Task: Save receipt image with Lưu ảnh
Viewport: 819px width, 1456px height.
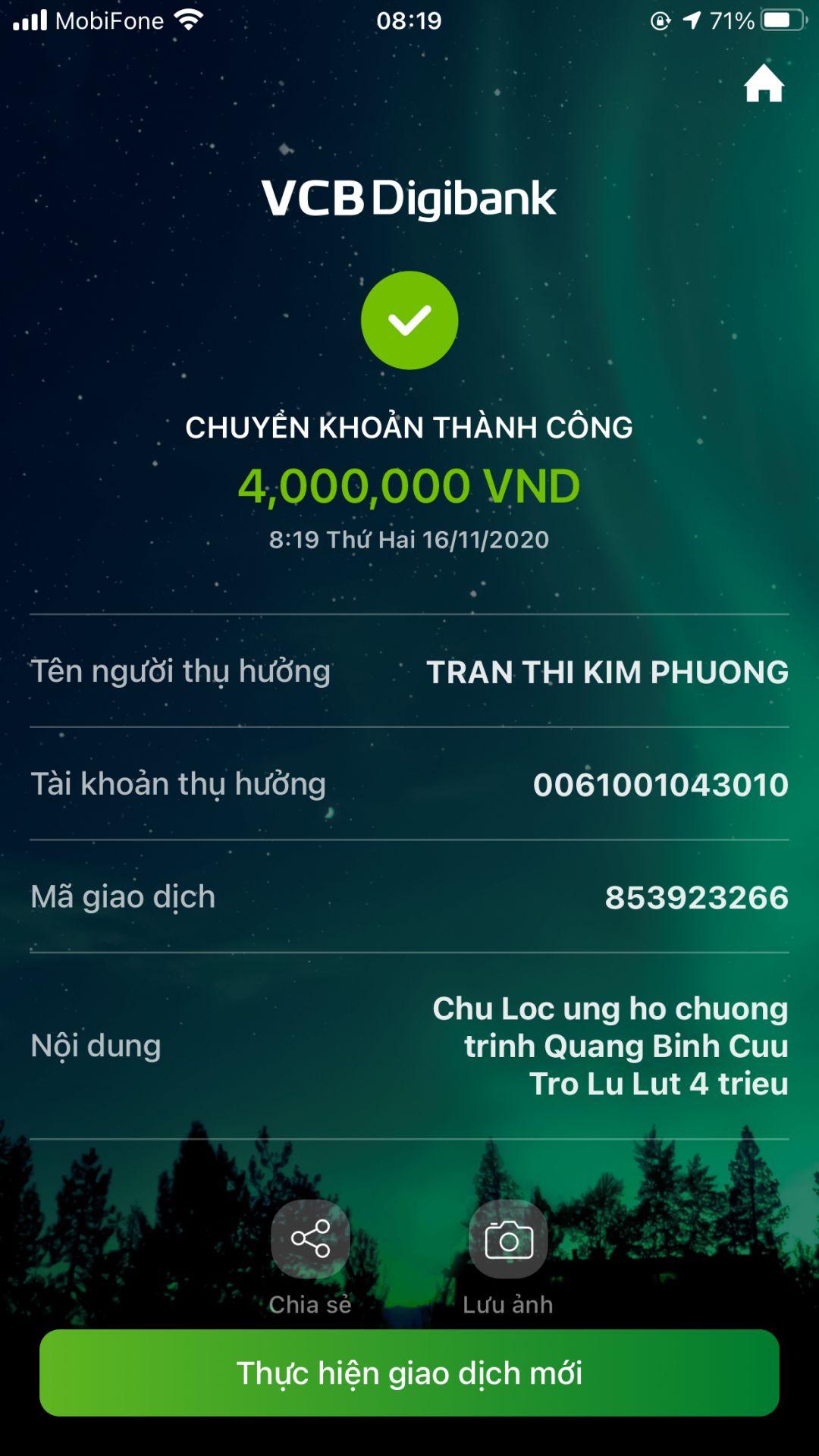Action: point(508,1240)
